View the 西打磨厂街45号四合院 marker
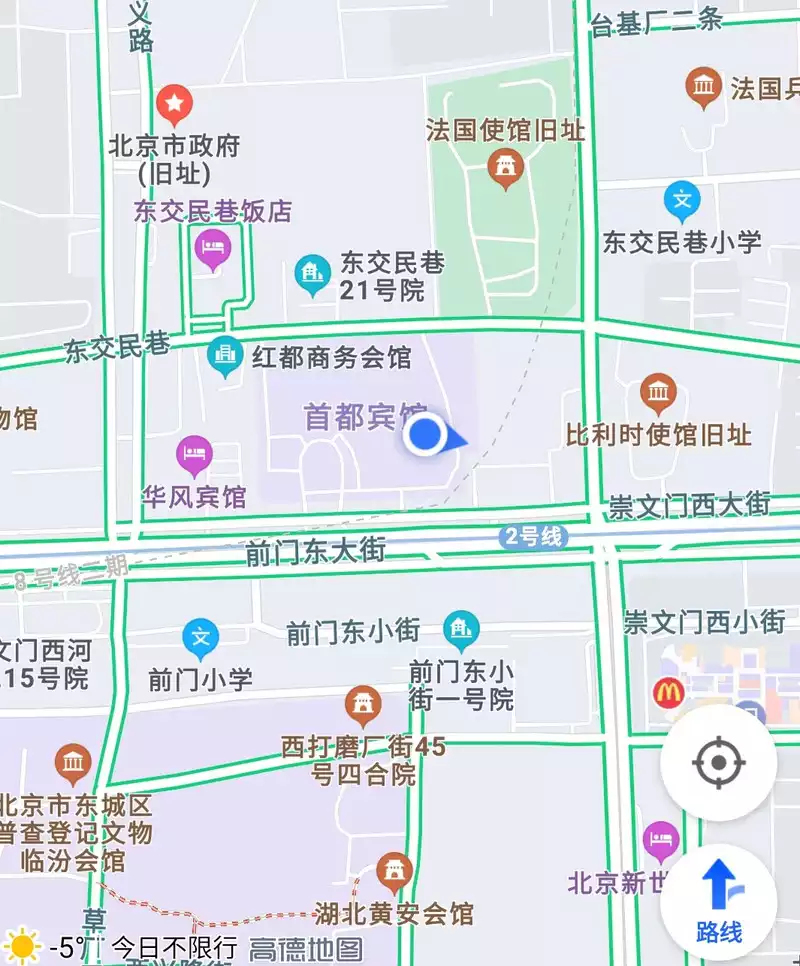This screenshot has width=800, height=966. pyautogui.click(x=363, y=705)
